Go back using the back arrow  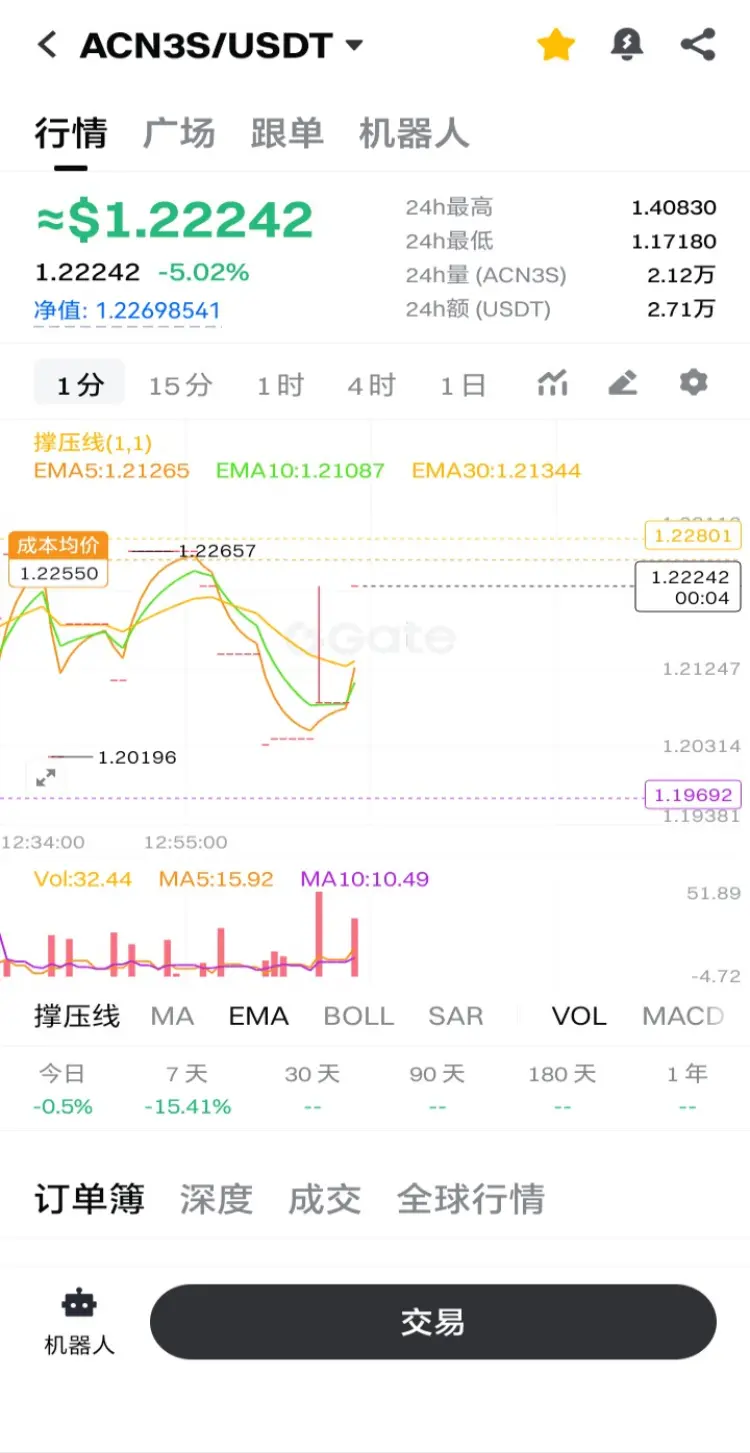click(x=47, y=45)
